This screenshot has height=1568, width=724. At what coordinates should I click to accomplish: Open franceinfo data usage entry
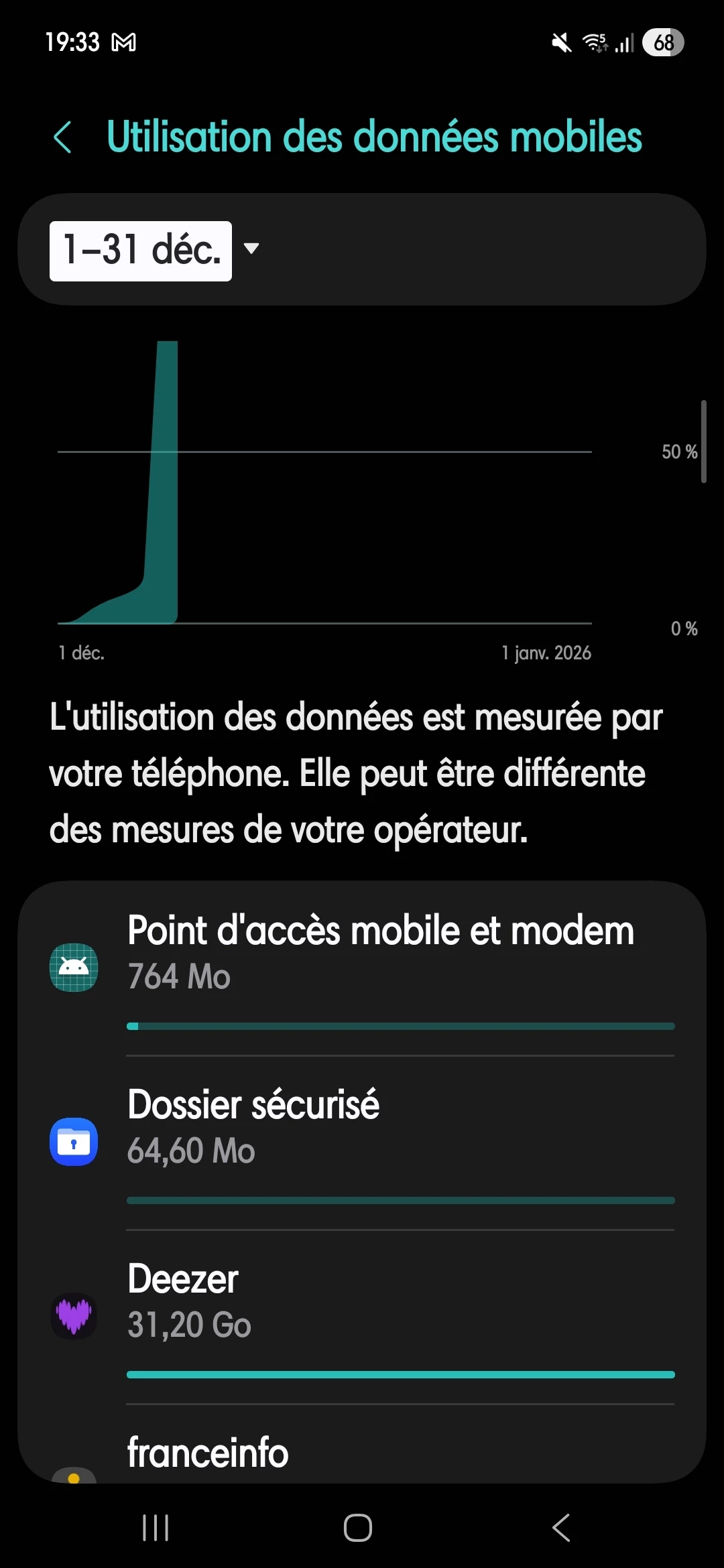(380, 1454)
